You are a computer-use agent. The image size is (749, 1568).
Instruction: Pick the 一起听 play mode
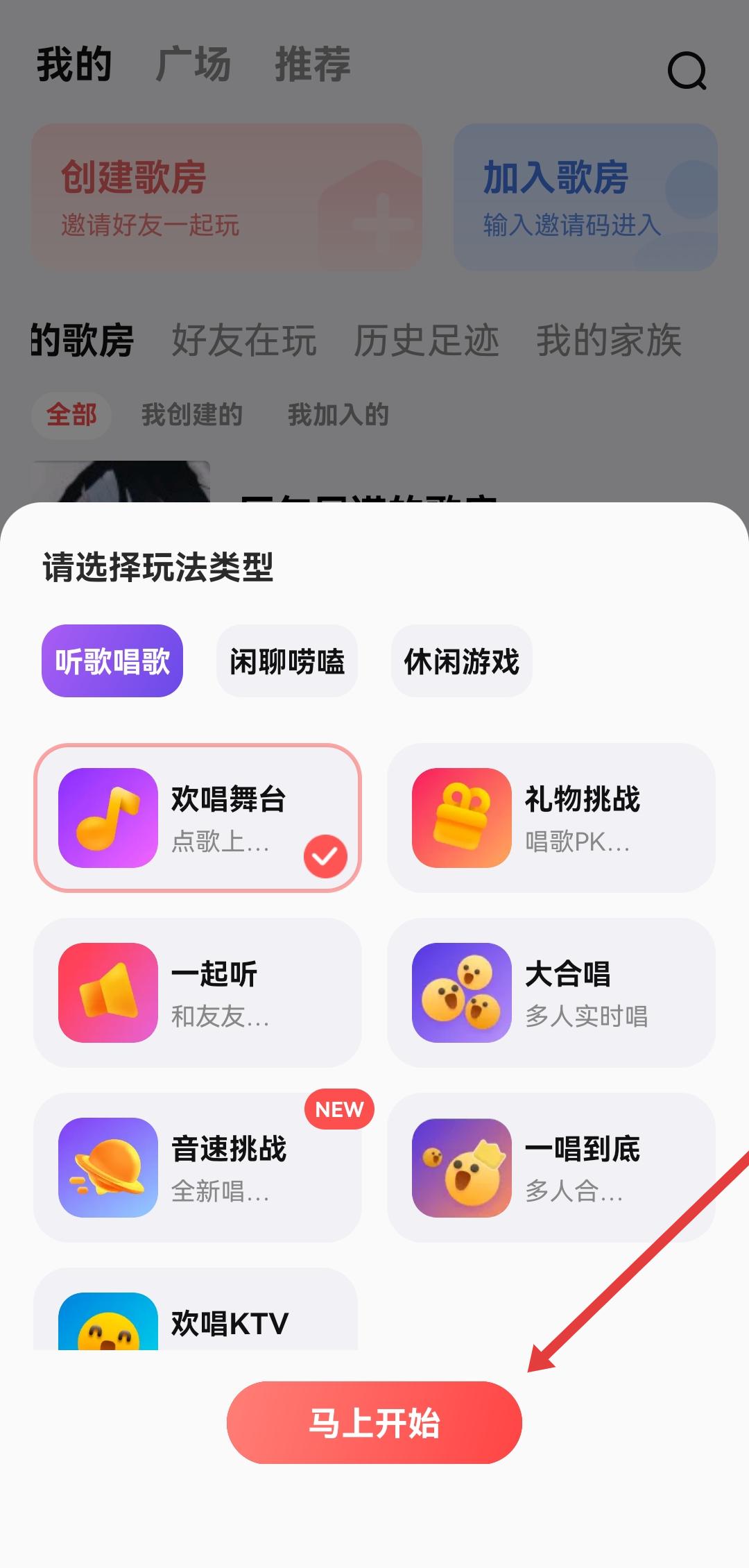tap(198, 993)
